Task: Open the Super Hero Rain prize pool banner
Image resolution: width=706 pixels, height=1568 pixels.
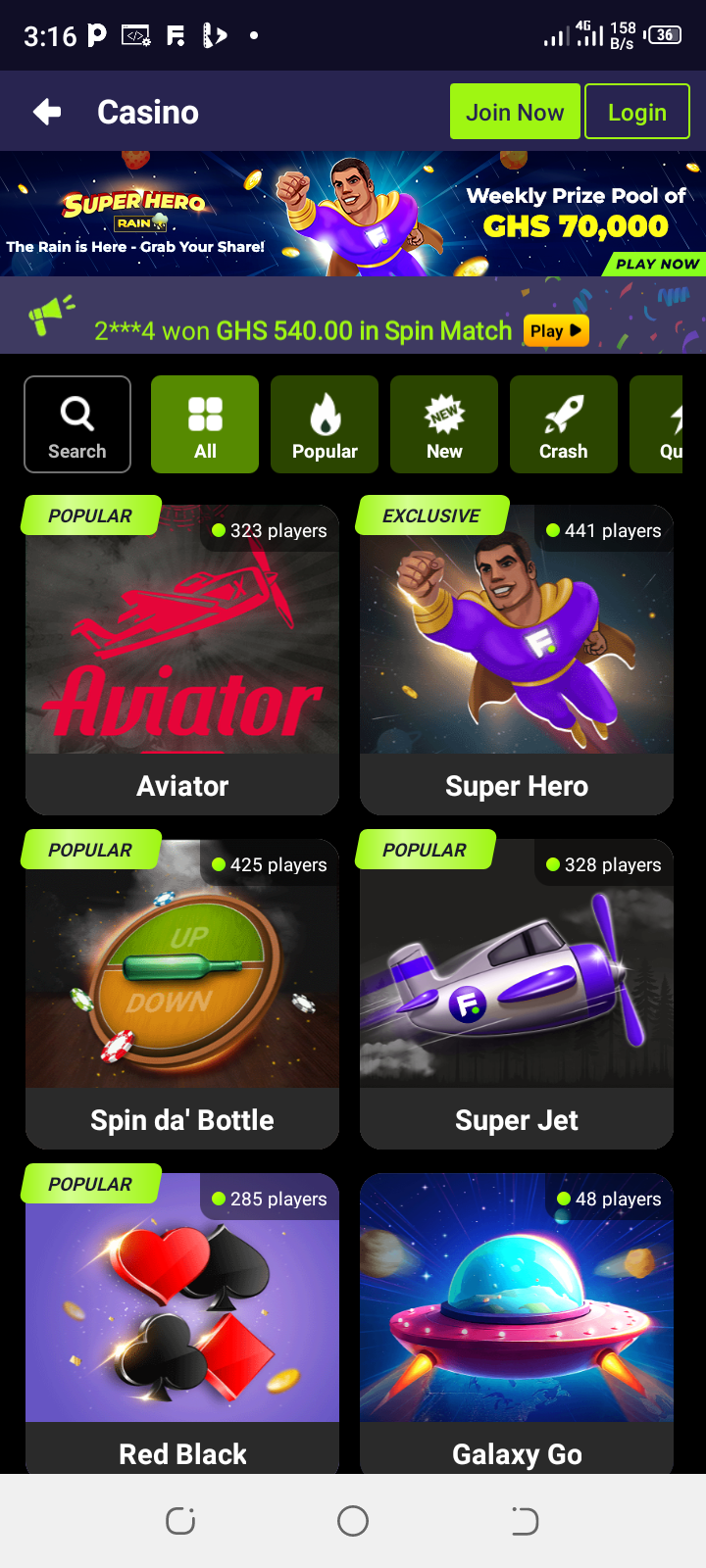Action: 353,214
